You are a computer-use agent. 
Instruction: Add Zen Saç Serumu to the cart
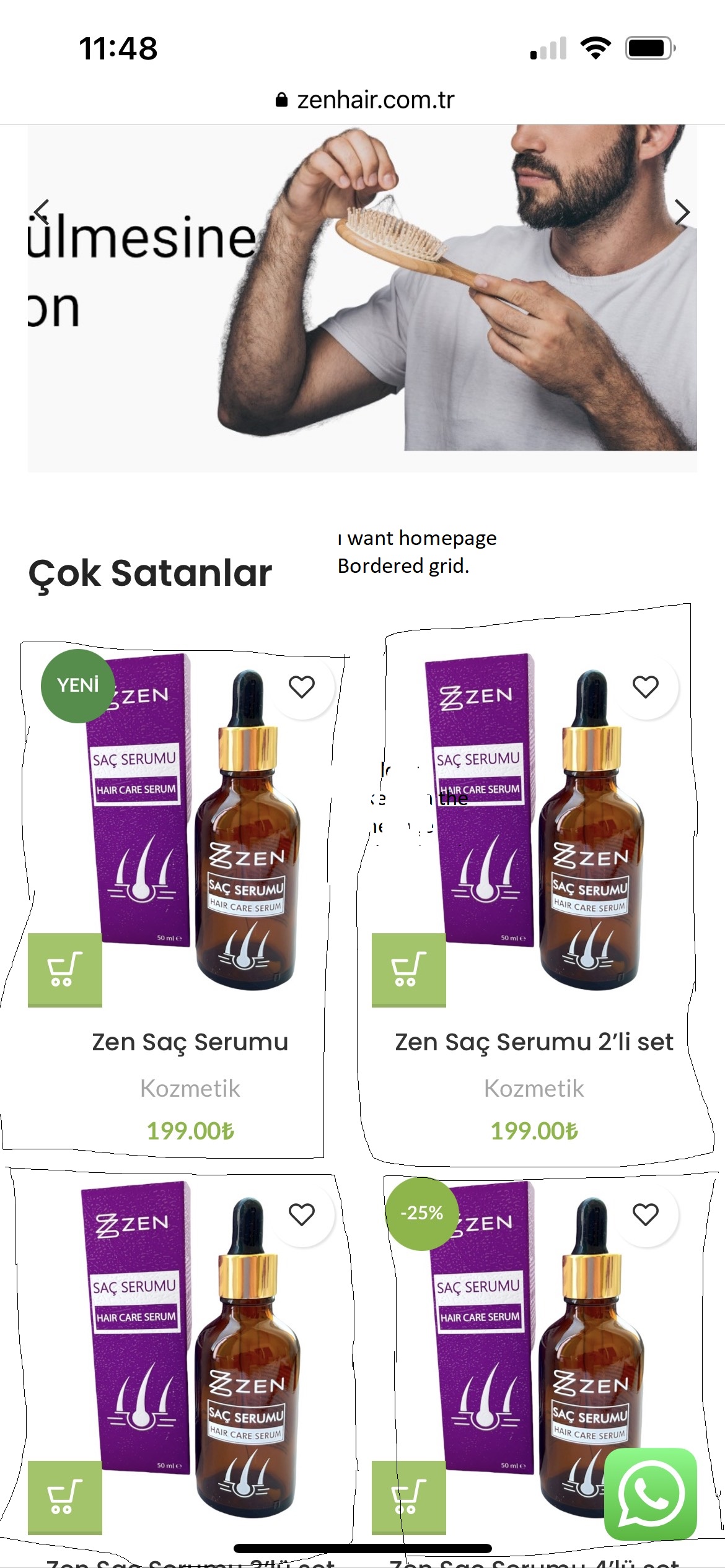[64, 970]
